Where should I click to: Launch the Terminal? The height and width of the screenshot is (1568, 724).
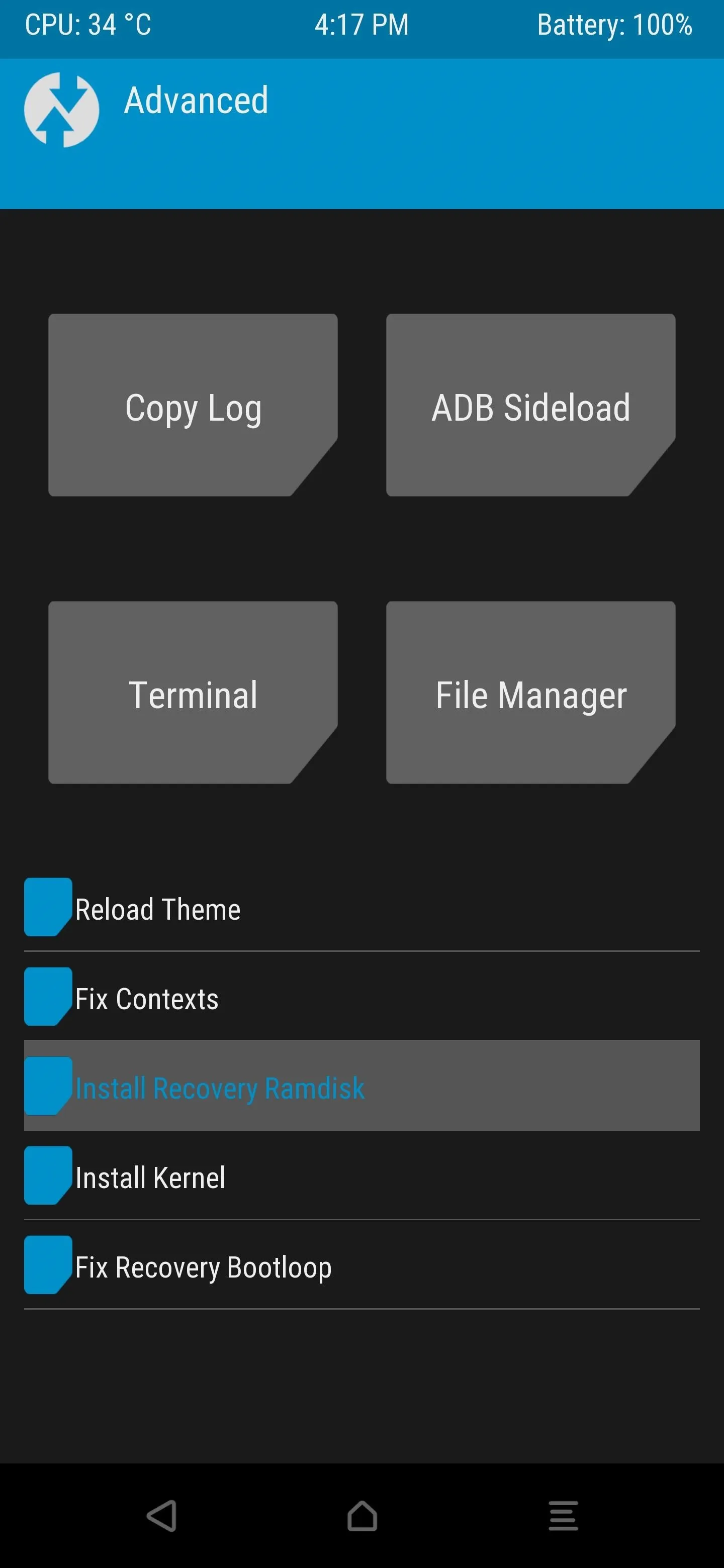(x=193, y=693)
